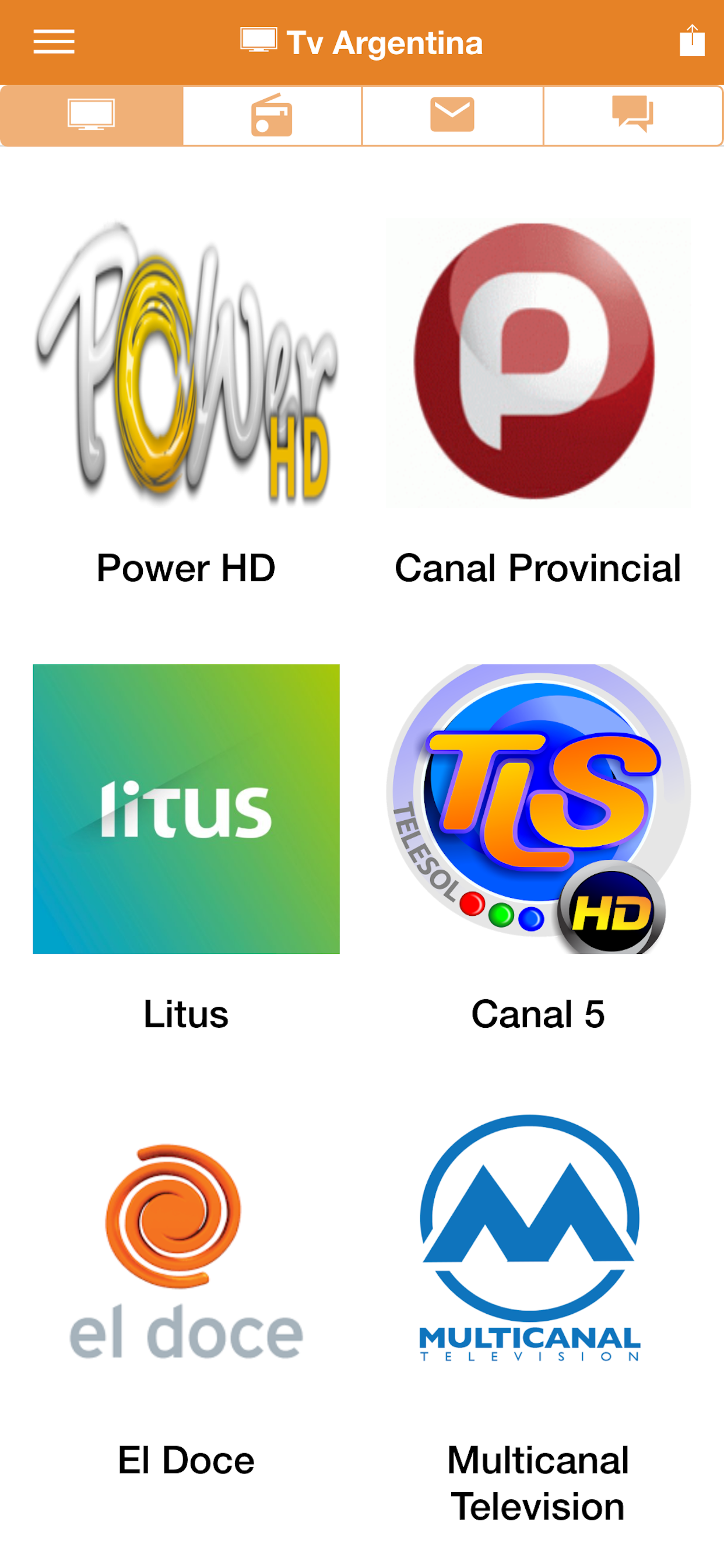Share the app via share icon
The image size is (724, 1568).
click(692, 40)
